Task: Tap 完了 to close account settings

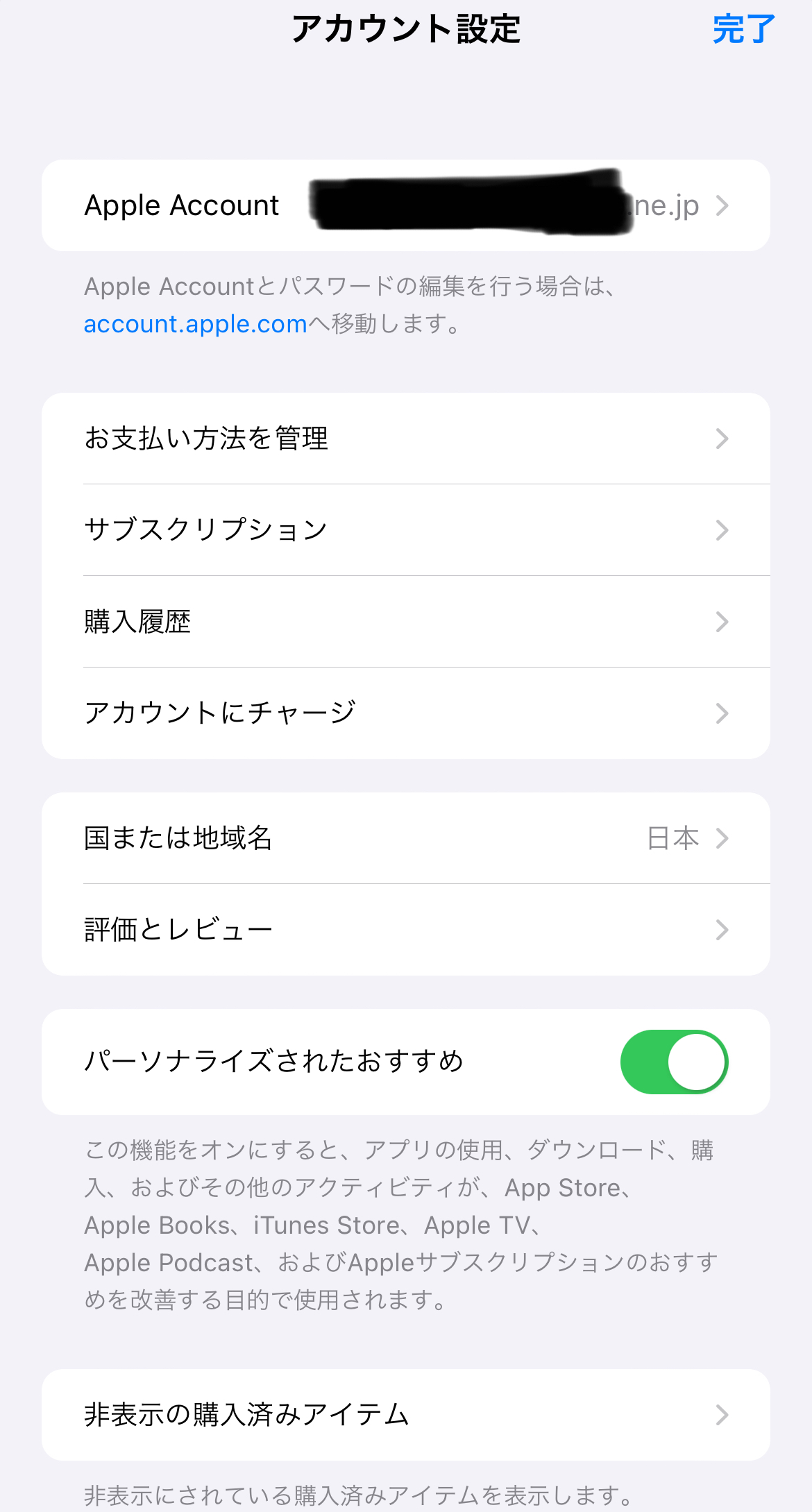Action: pos(743,29)
